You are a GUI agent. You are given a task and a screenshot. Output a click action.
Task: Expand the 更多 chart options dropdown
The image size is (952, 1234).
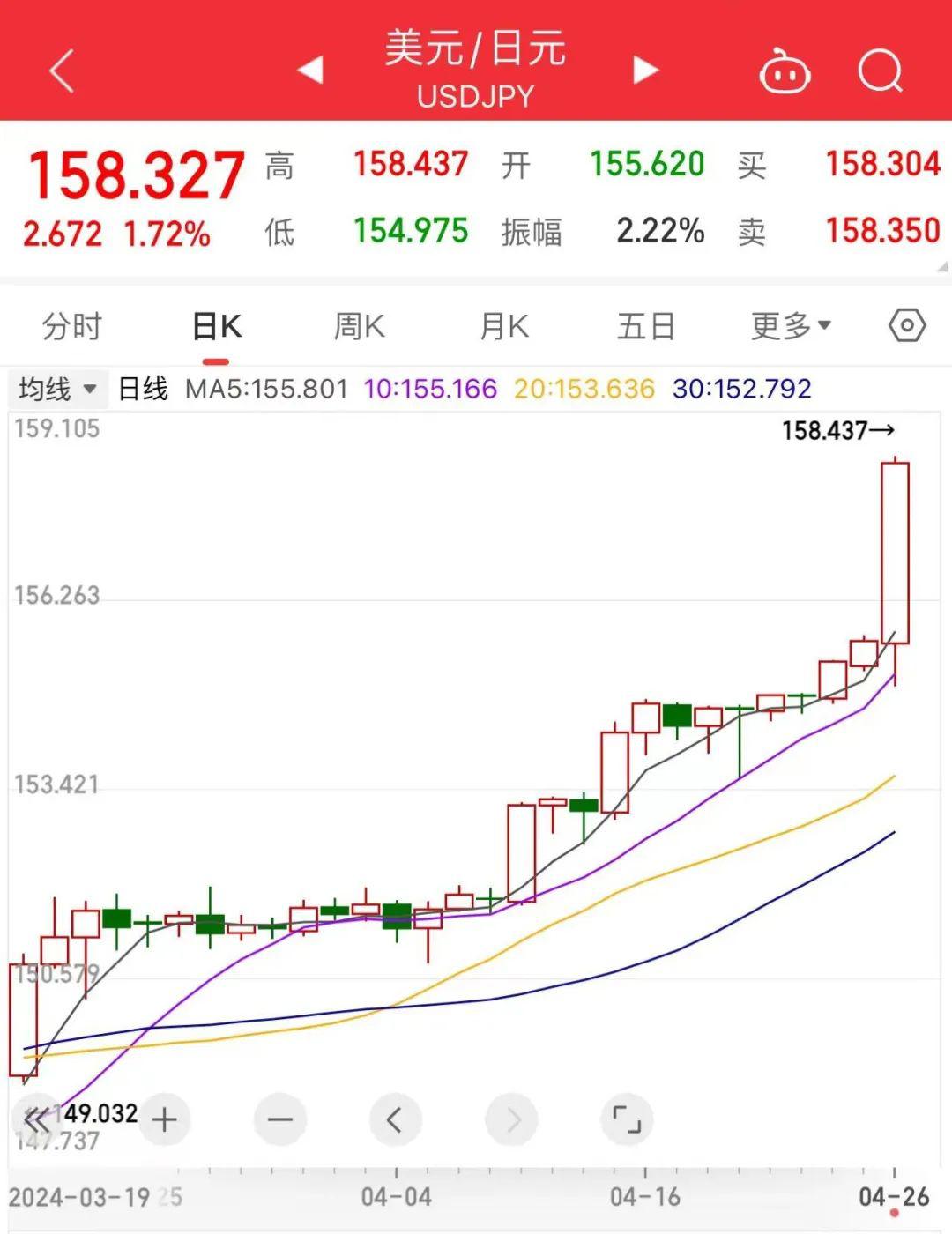coord(791,327)
